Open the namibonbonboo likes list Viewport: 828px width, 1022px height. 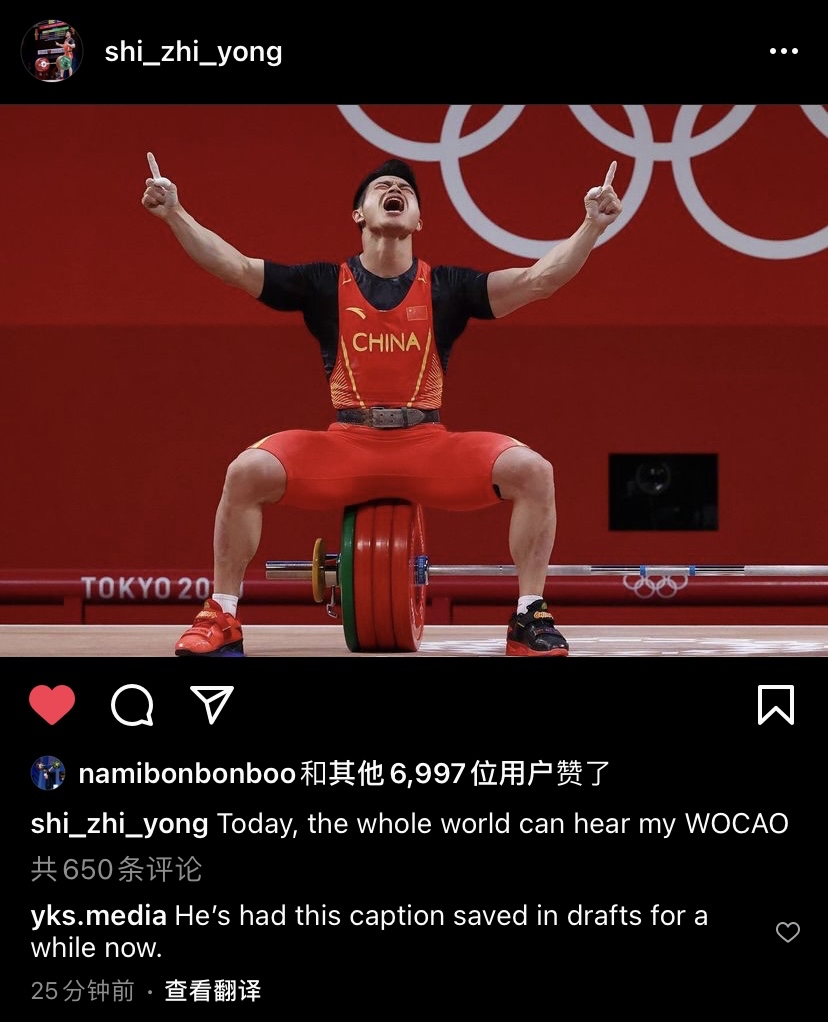187,773
